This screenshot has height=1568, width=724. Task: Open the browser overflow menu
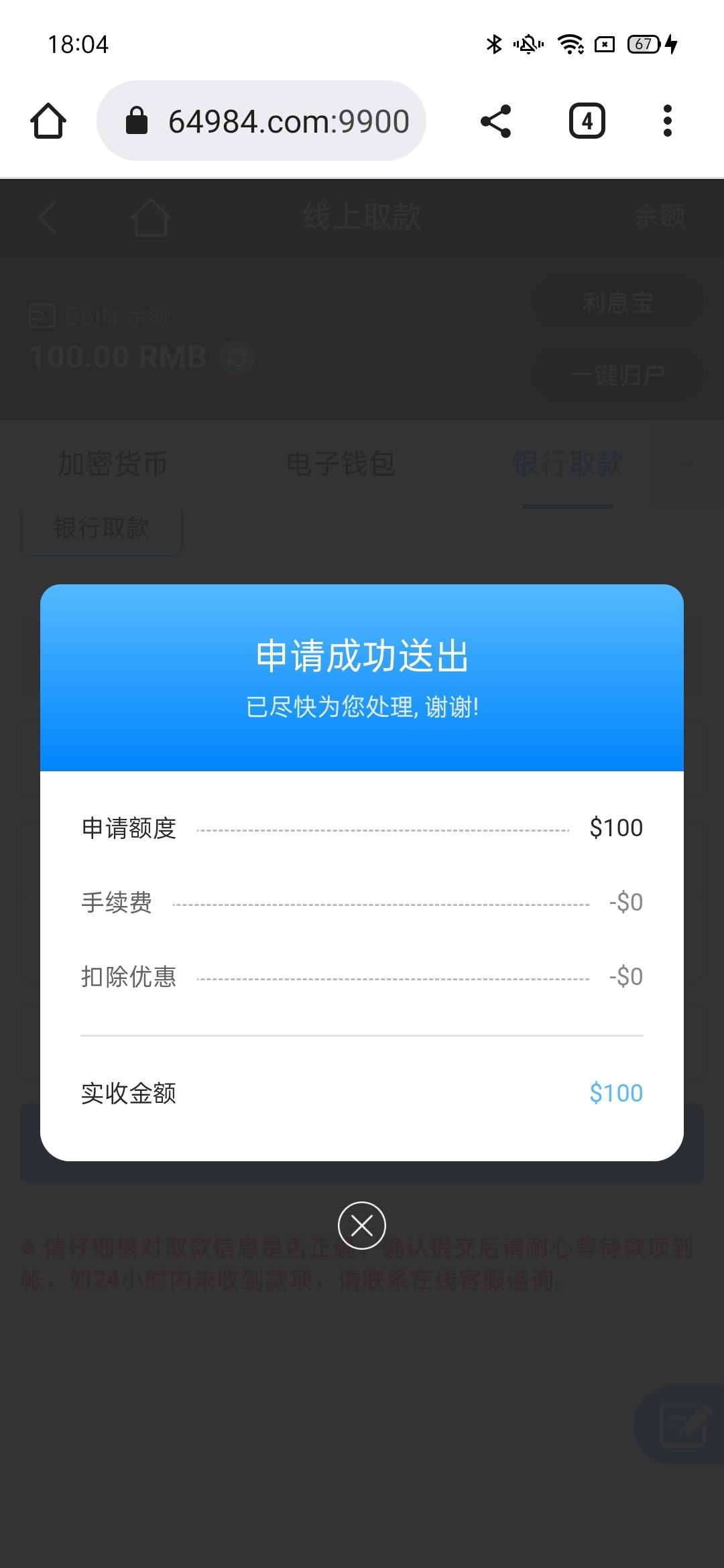pos(667,121)
